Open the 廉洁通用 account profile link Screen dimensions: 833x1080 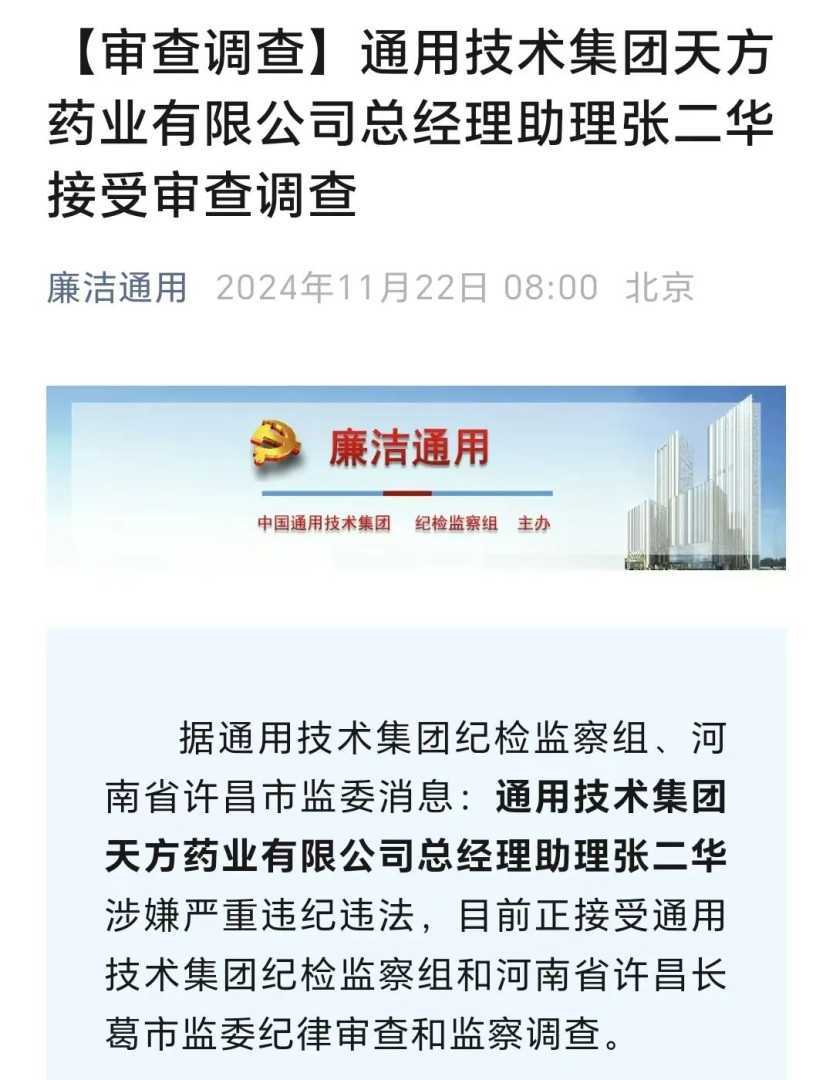116,287
